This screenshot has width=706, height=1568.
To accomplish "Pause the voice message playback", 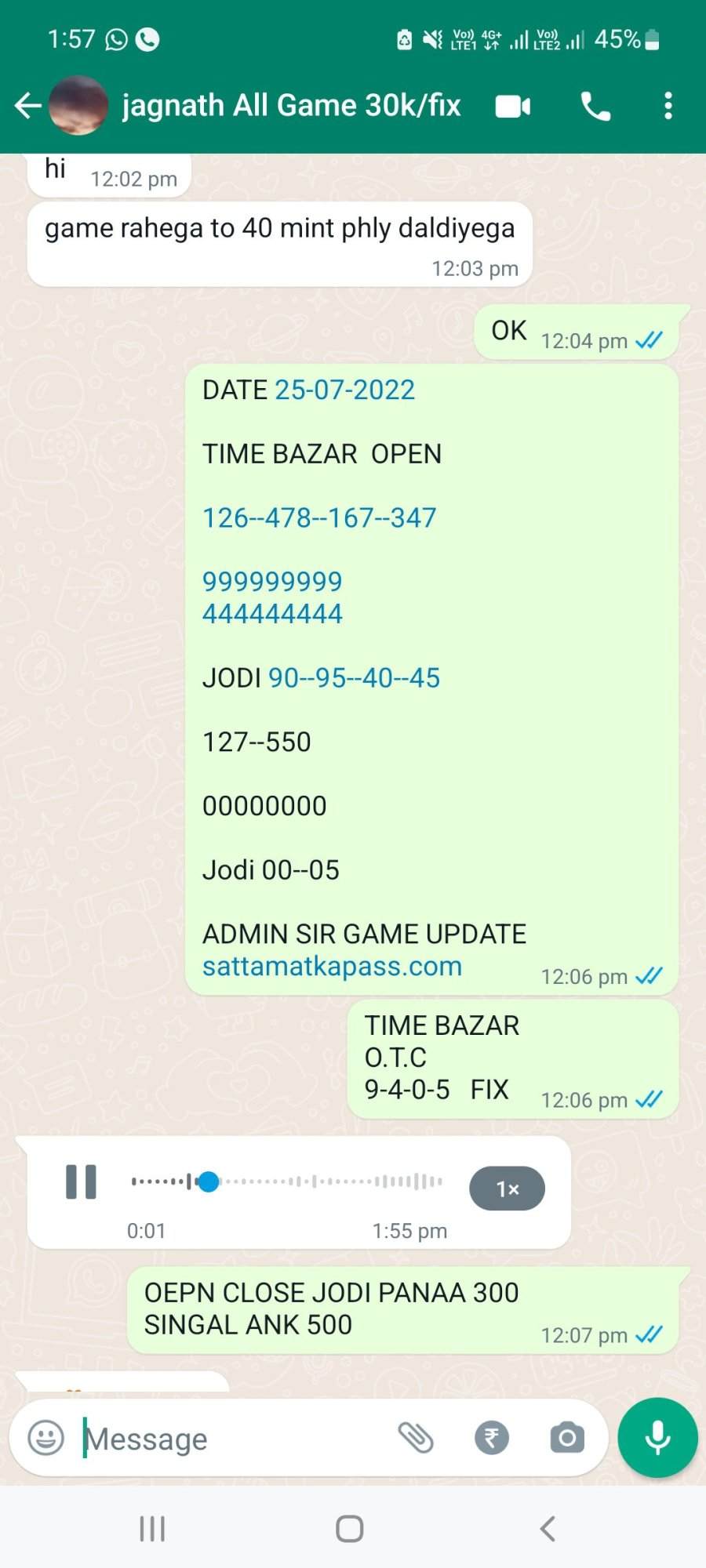I will pos(81,1181).
